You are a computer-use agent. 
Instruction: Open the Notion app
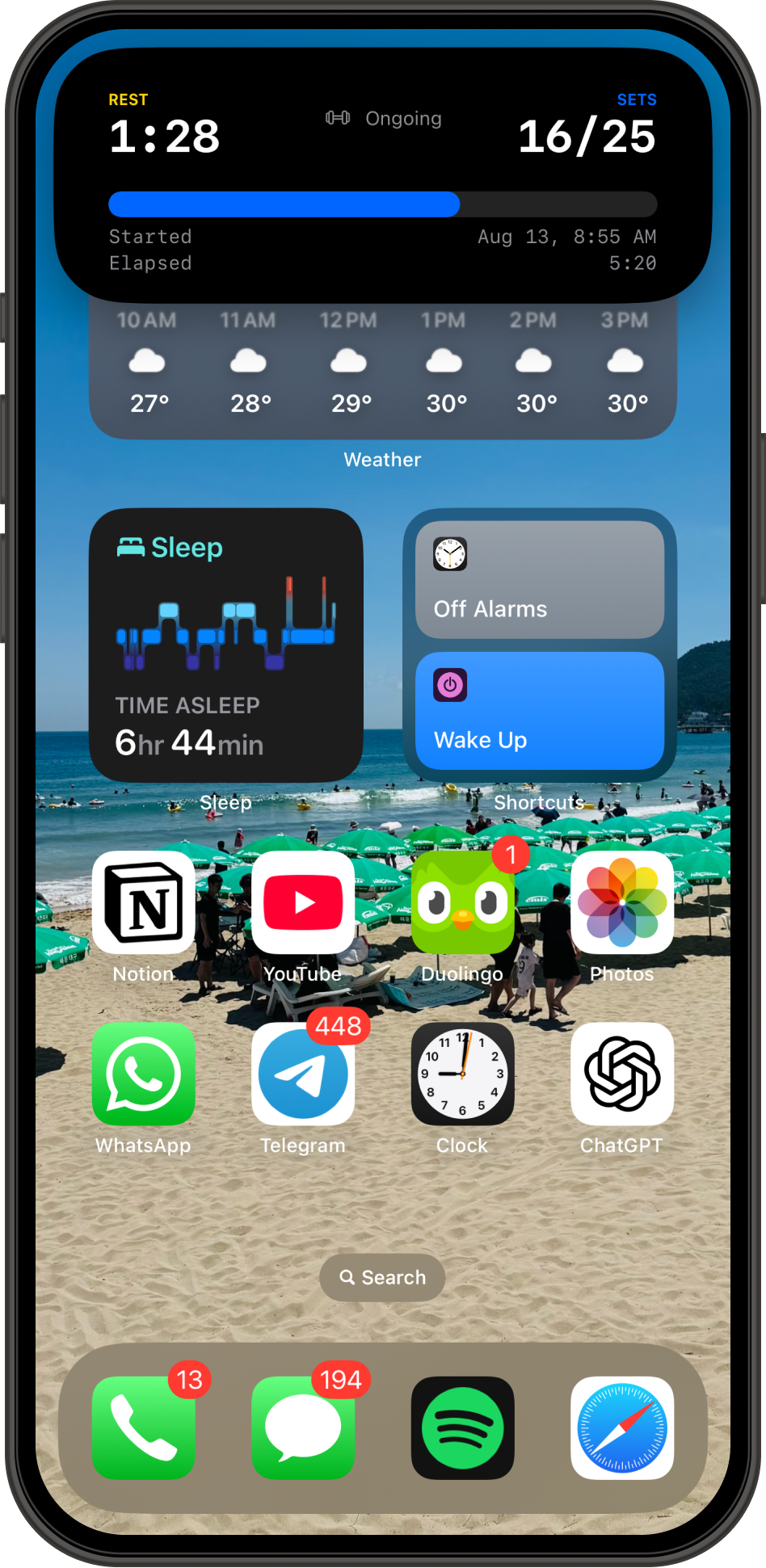point(143,903)
